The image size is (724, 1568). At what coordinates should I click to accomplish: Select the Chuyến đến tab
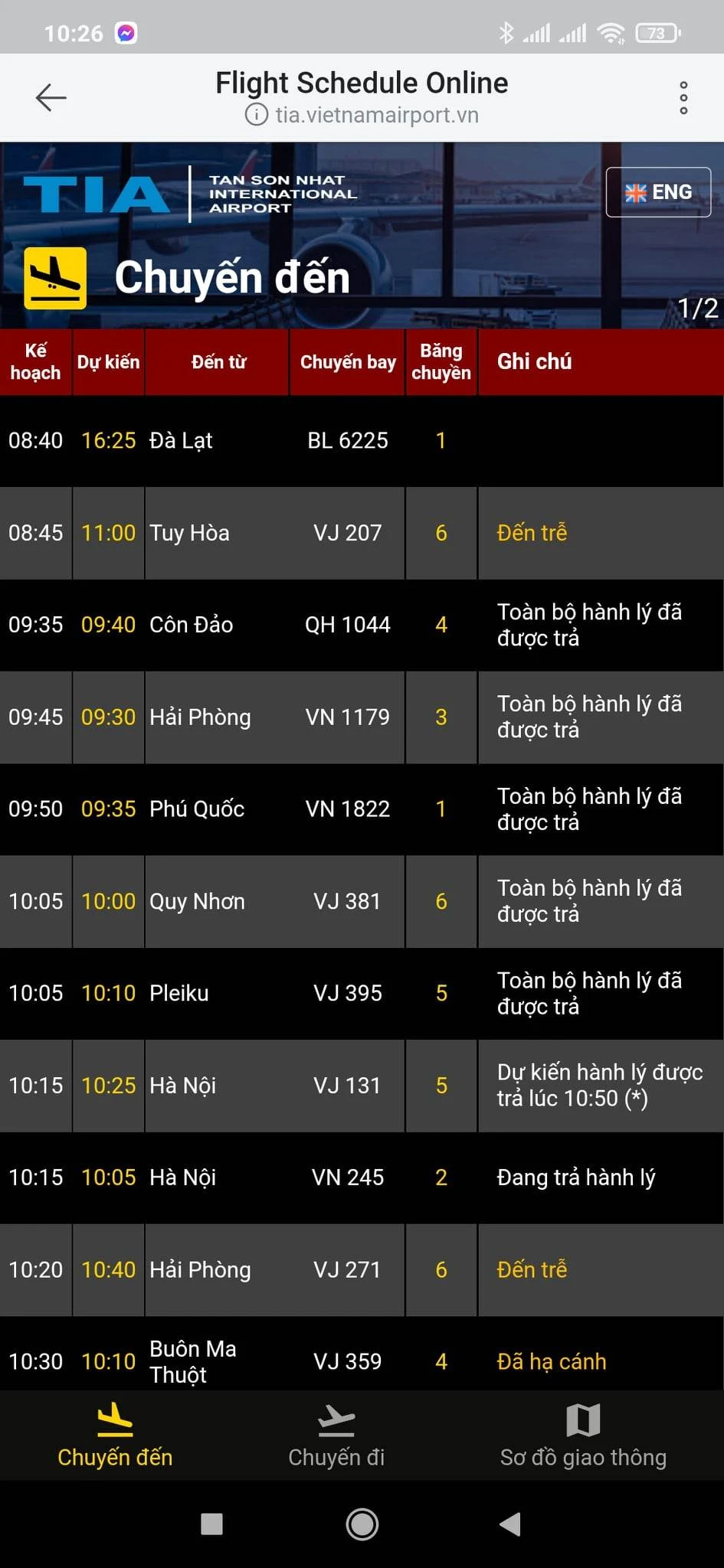115,1436
